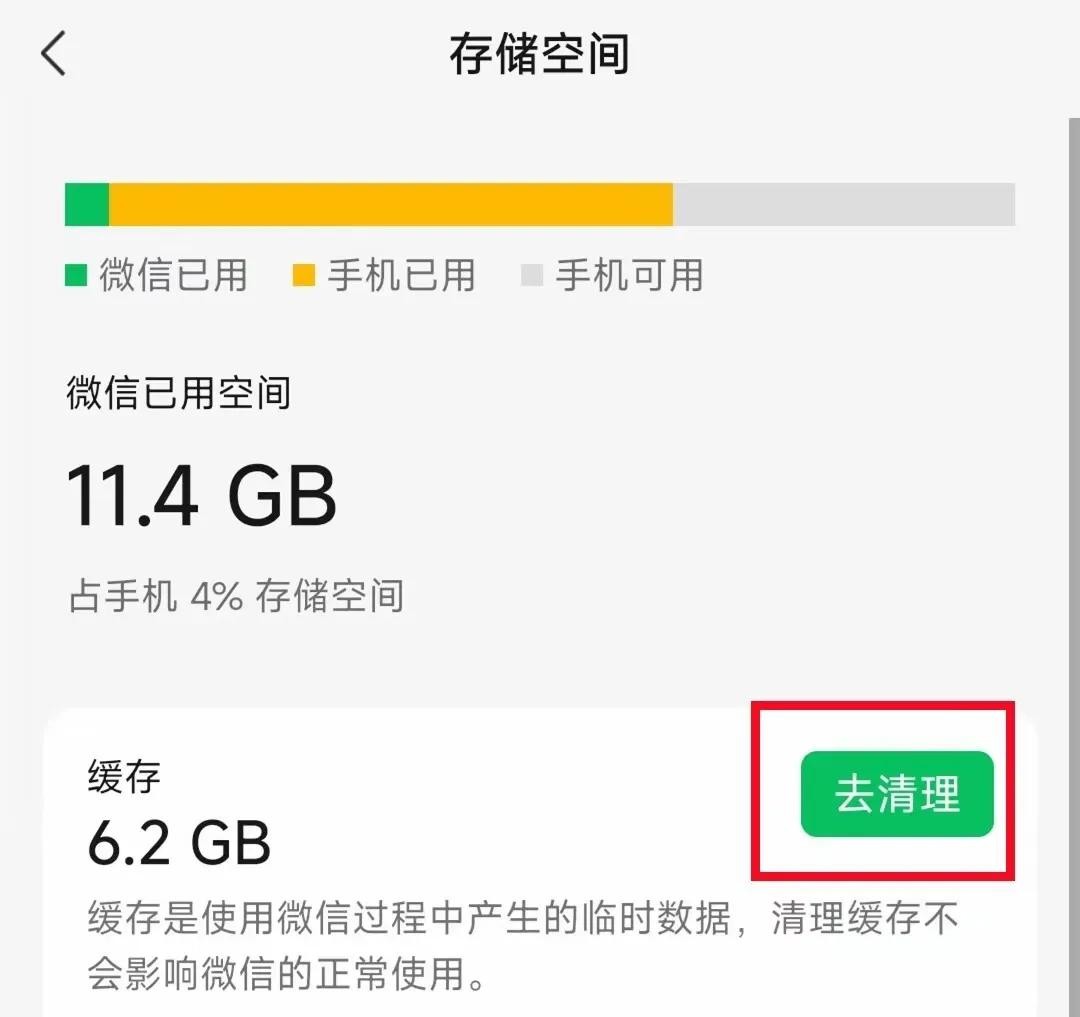Tap 去清理 to clear the cache

897,794
